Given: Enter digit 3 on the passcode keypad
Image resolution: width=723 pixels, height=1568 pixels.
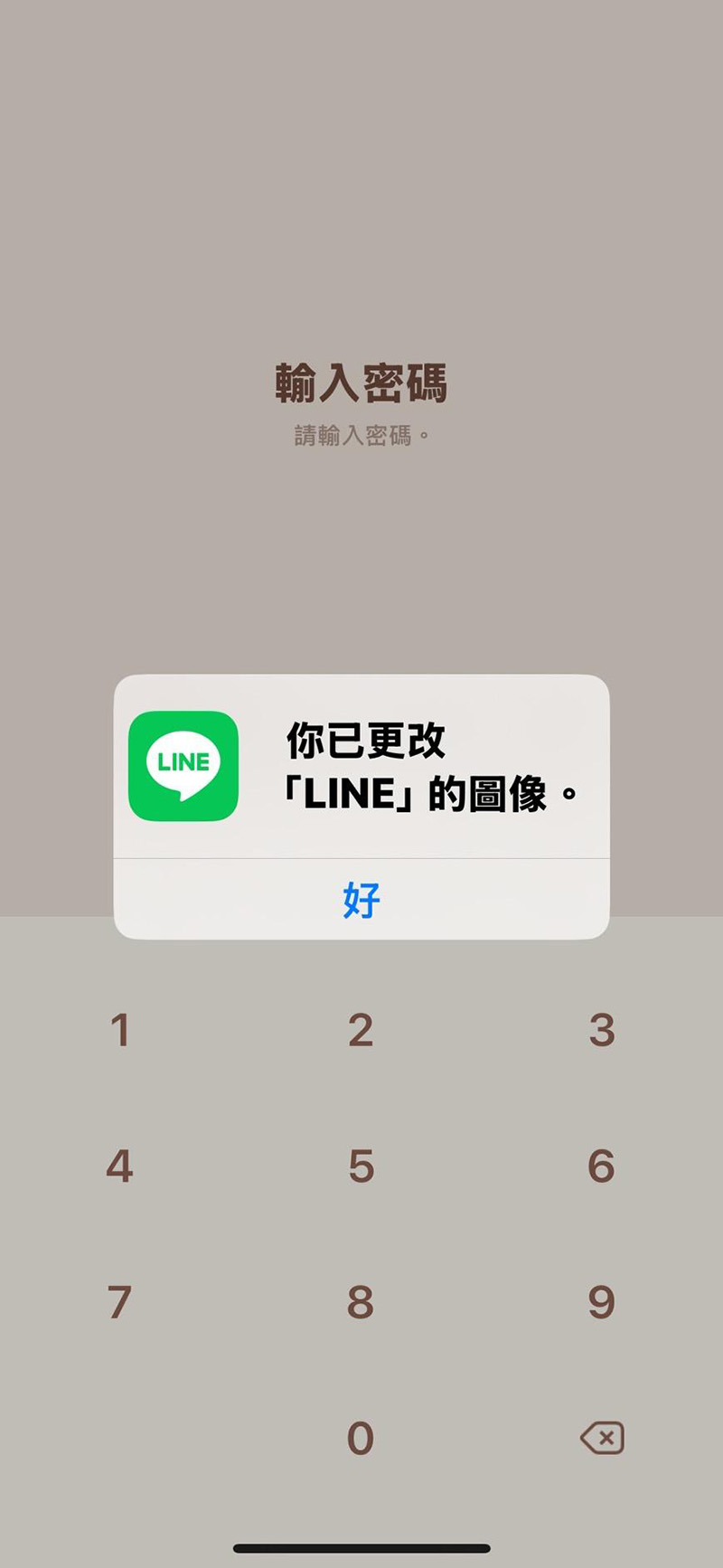Looking at the screenshot, I should click(x=602, y=1030).
